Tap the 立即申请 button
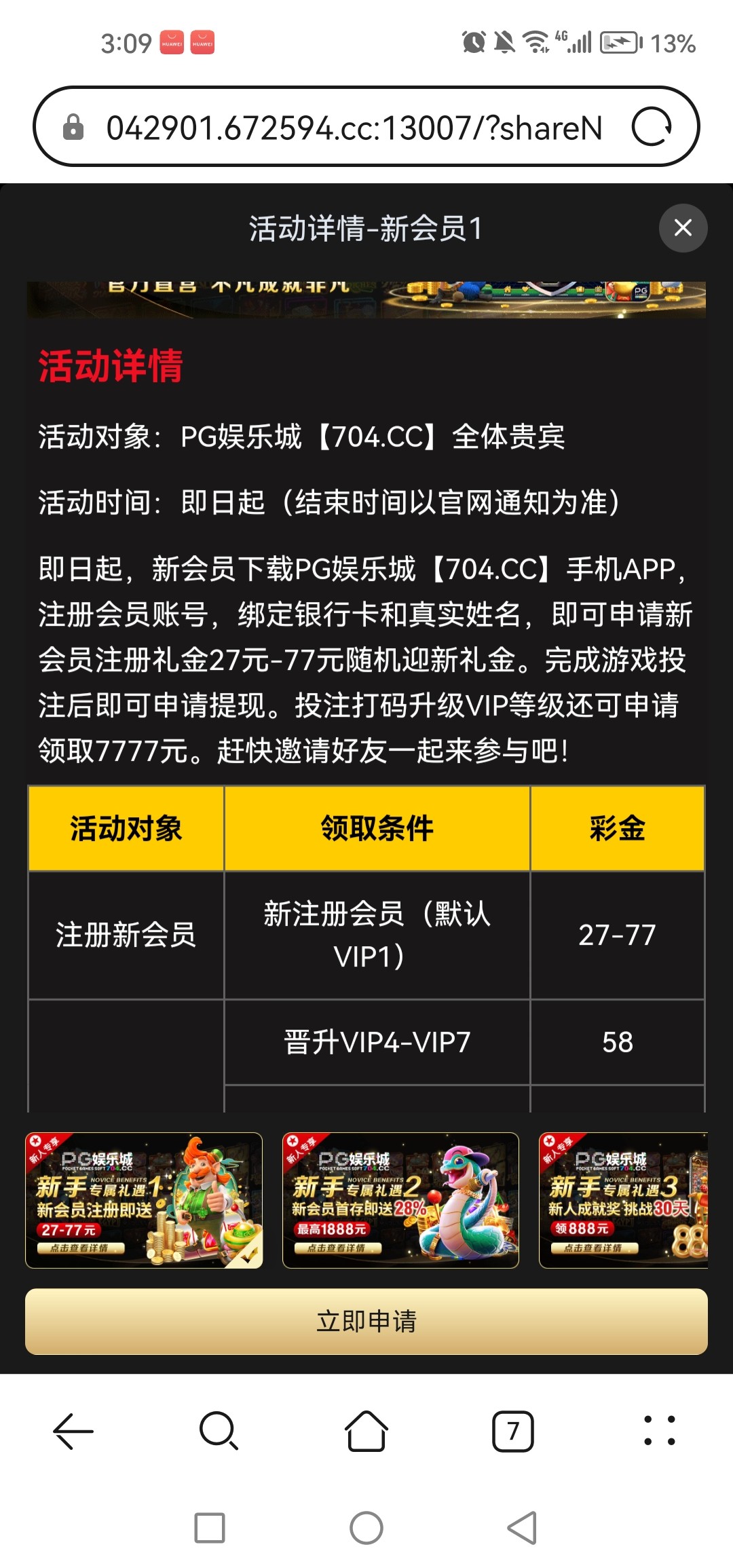 click(x=366, y=1321)
